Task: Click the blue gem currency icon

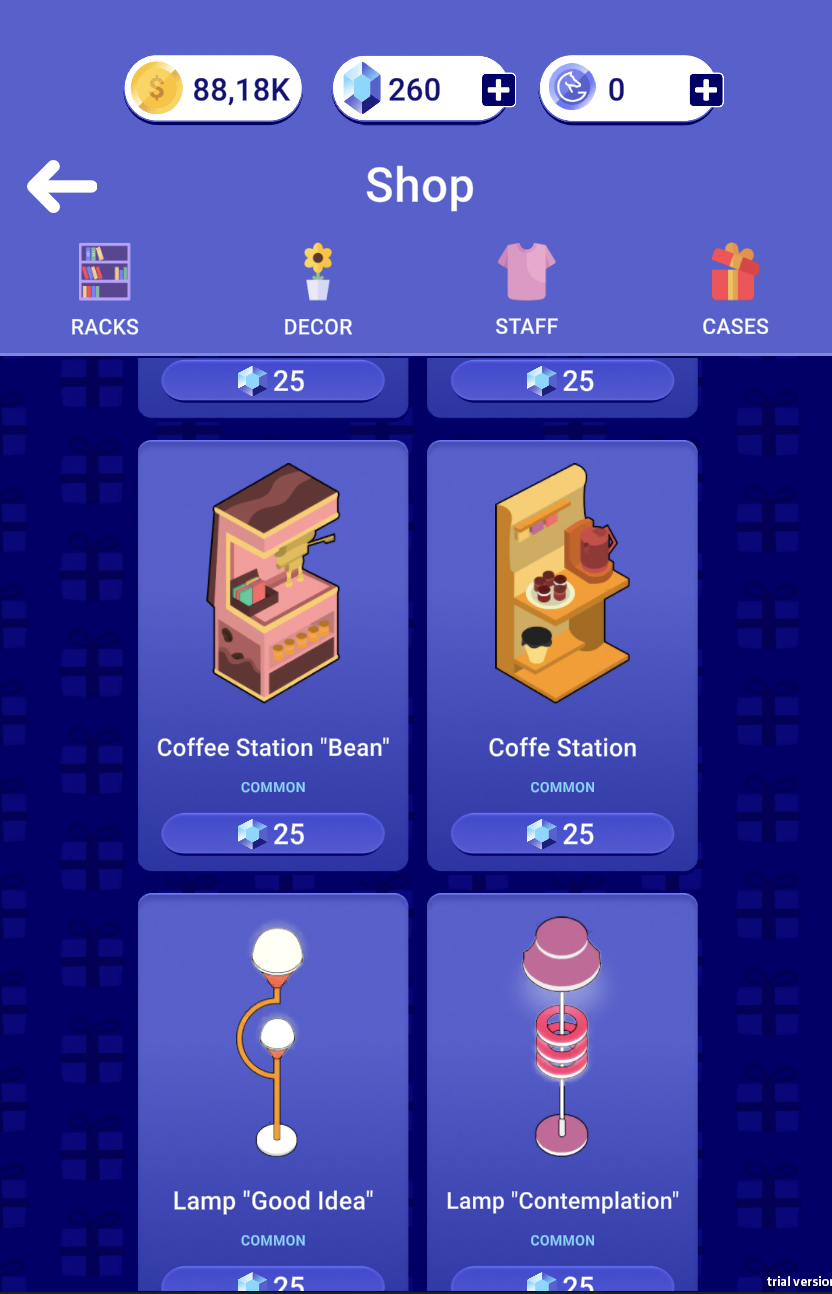Action: coord(365,88)
